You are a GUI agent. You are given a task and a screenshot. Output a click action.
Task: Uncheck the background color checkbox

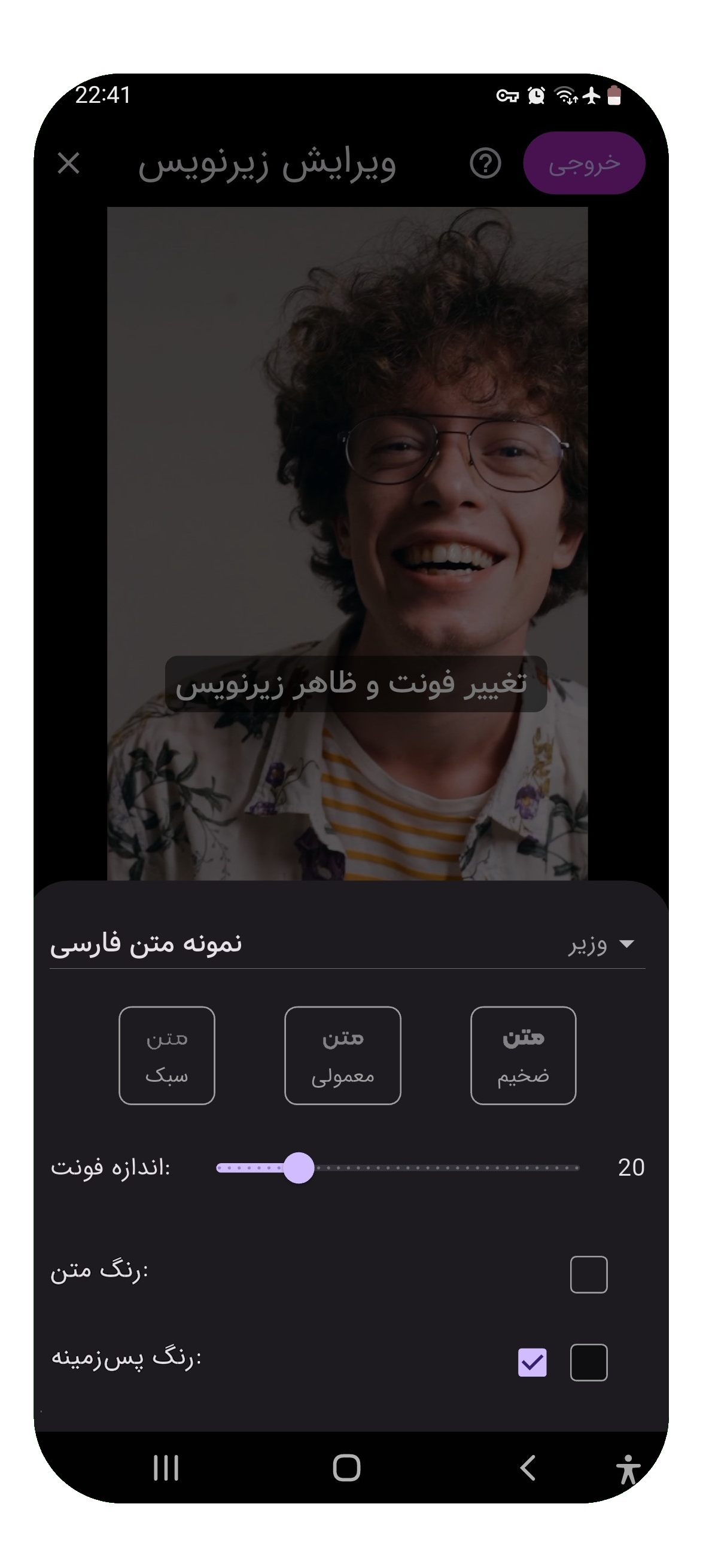(532, 1362)
